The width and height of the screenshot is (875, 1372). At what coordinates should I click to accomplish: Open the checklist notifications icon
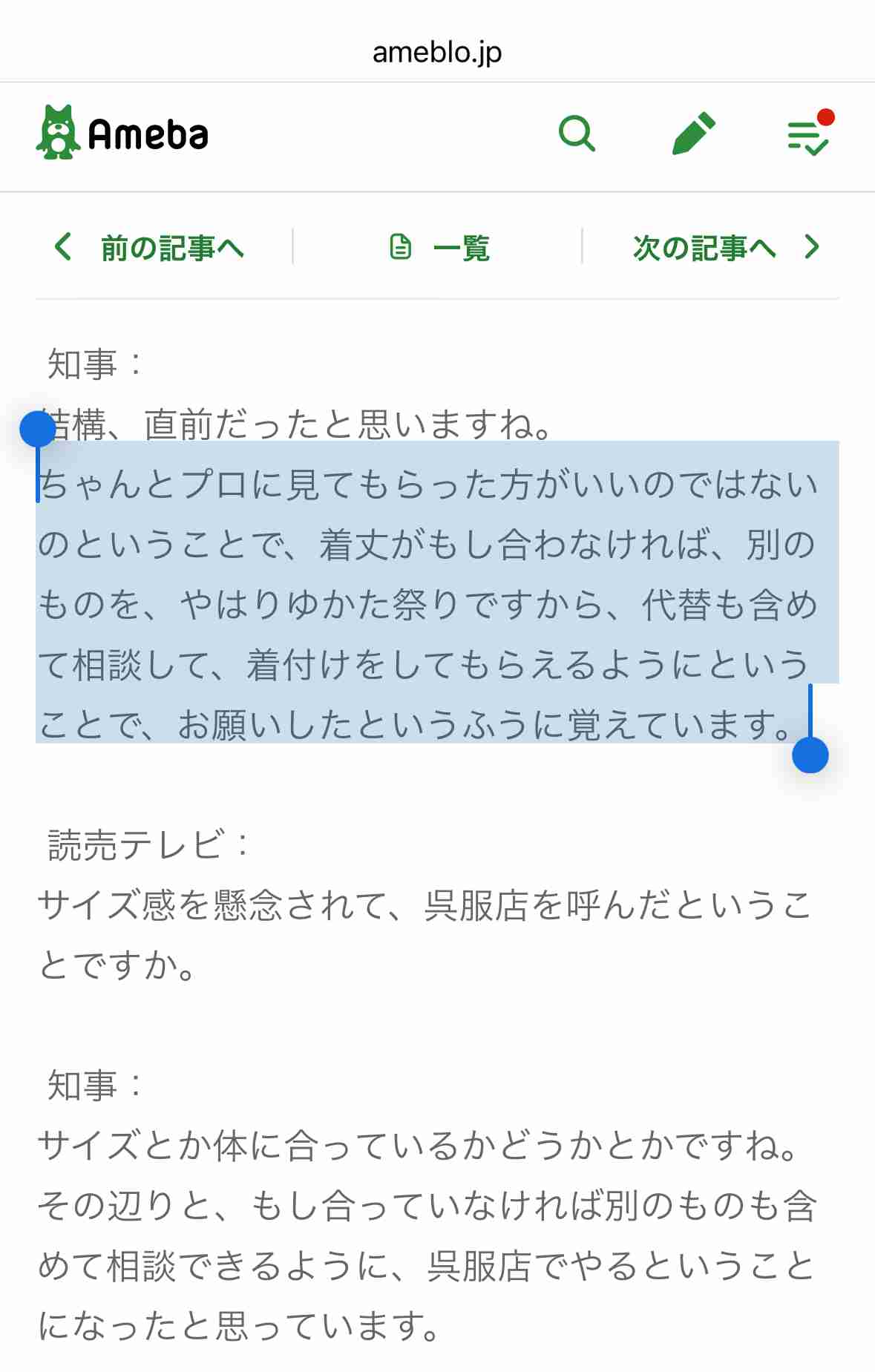pos(808,135)
